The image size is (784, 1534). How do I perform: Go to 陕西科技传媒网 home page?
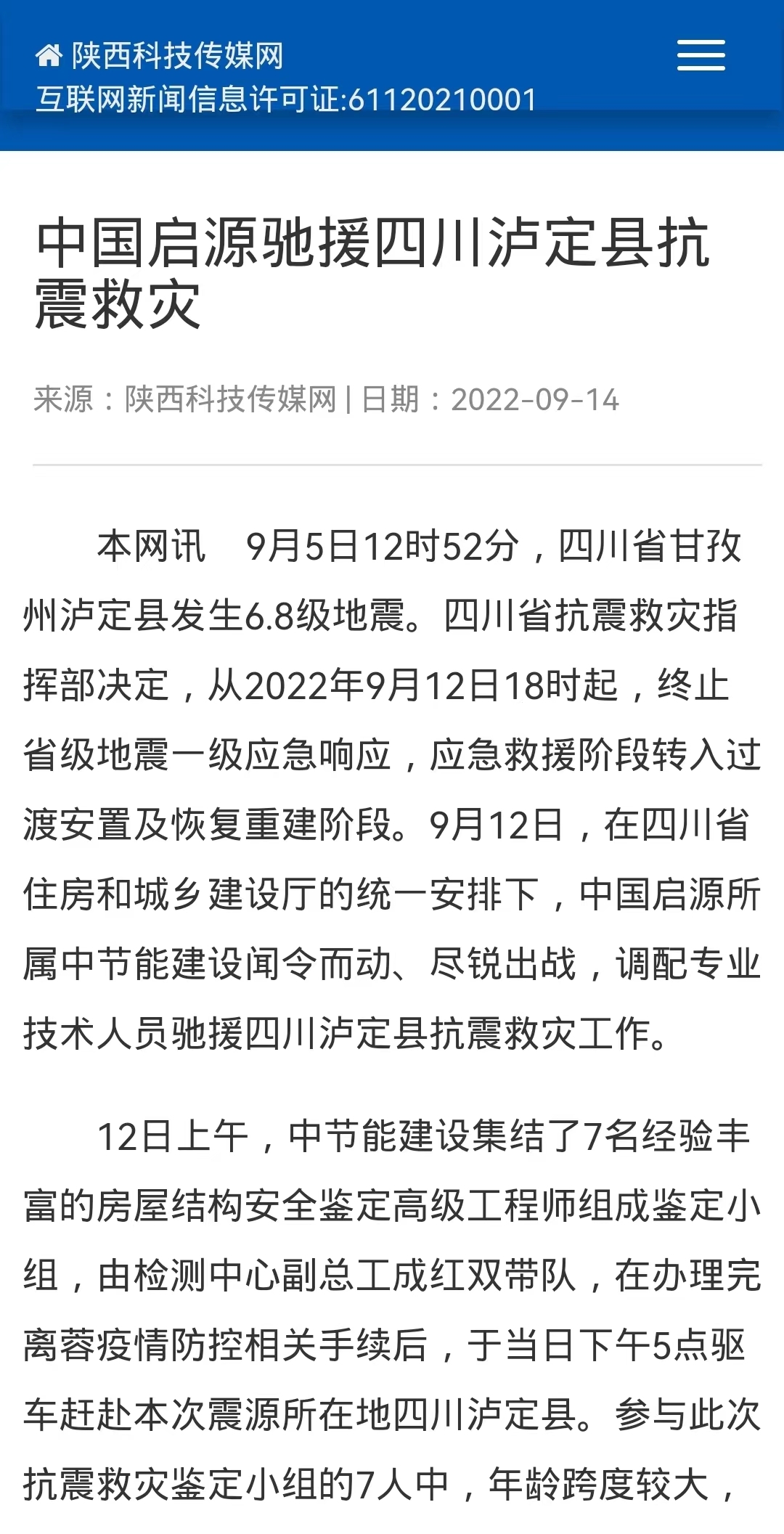tap(160, 56)
